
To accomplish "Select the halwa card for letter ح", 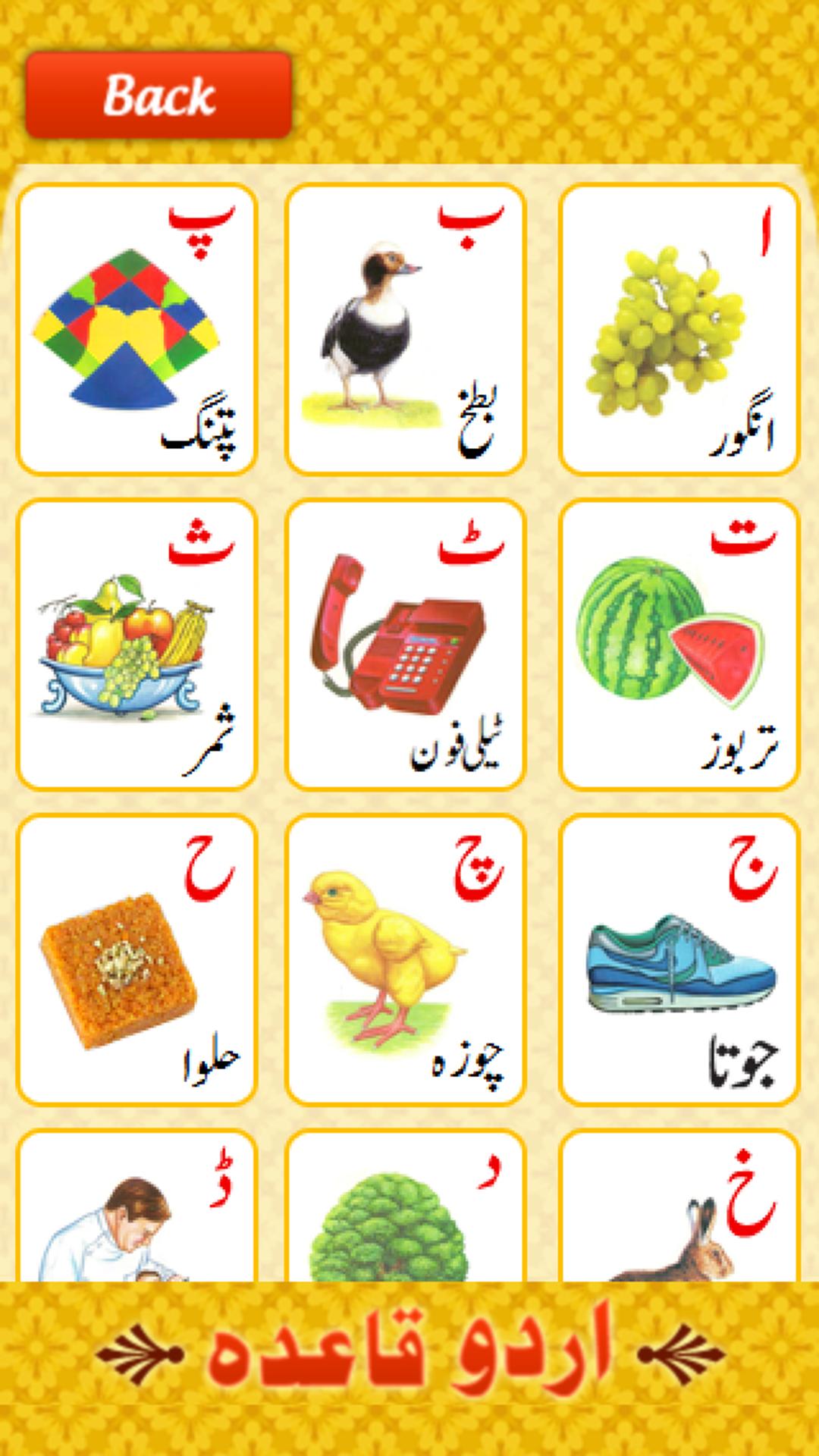I will pos(136,959).
